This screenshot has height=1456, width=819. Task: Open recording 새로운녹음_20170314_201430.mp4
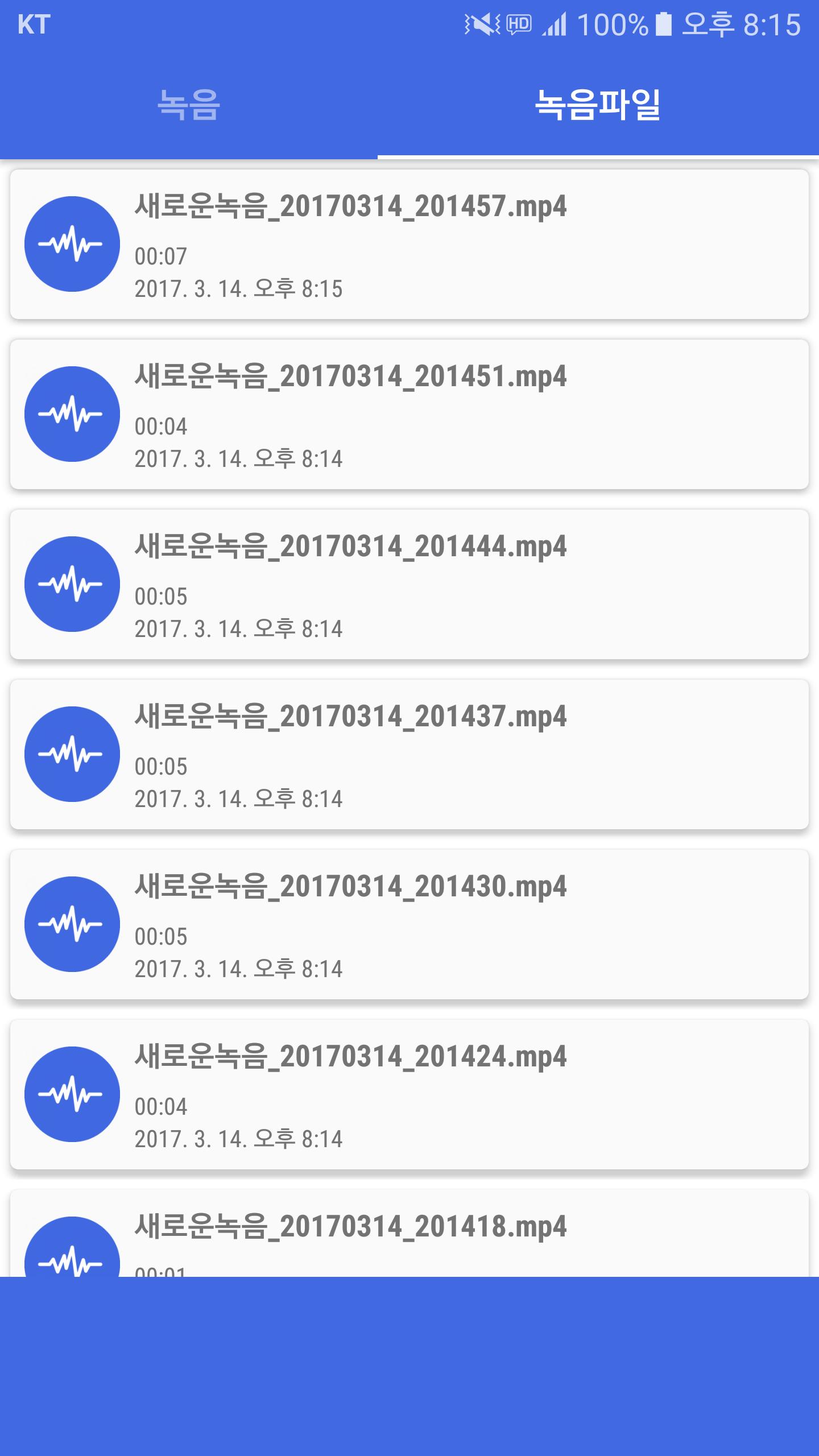click(409, 924)
